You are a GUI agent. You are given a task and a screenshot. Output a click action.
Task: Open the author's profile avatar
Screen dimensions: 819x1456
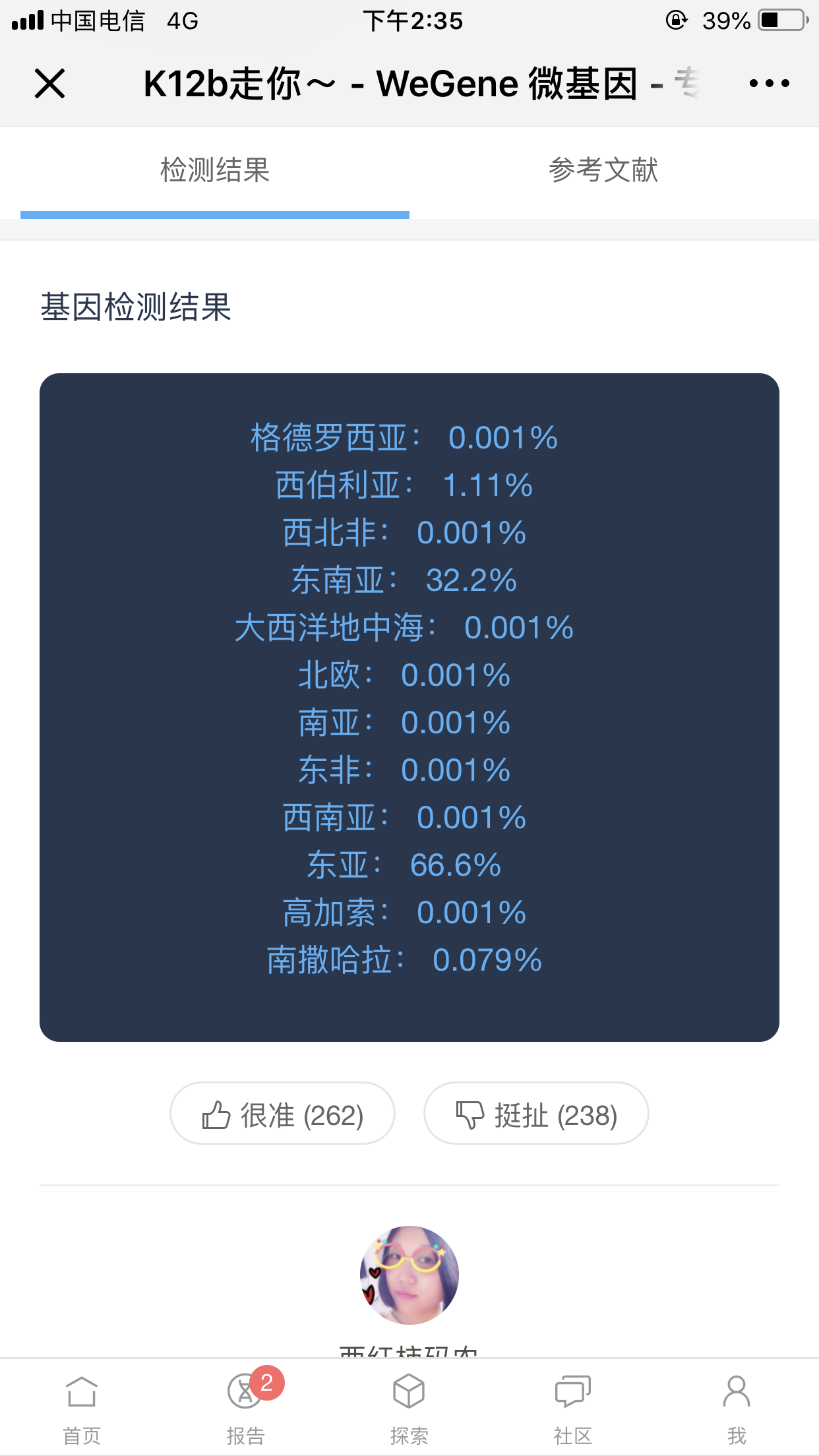[409, 1275]
